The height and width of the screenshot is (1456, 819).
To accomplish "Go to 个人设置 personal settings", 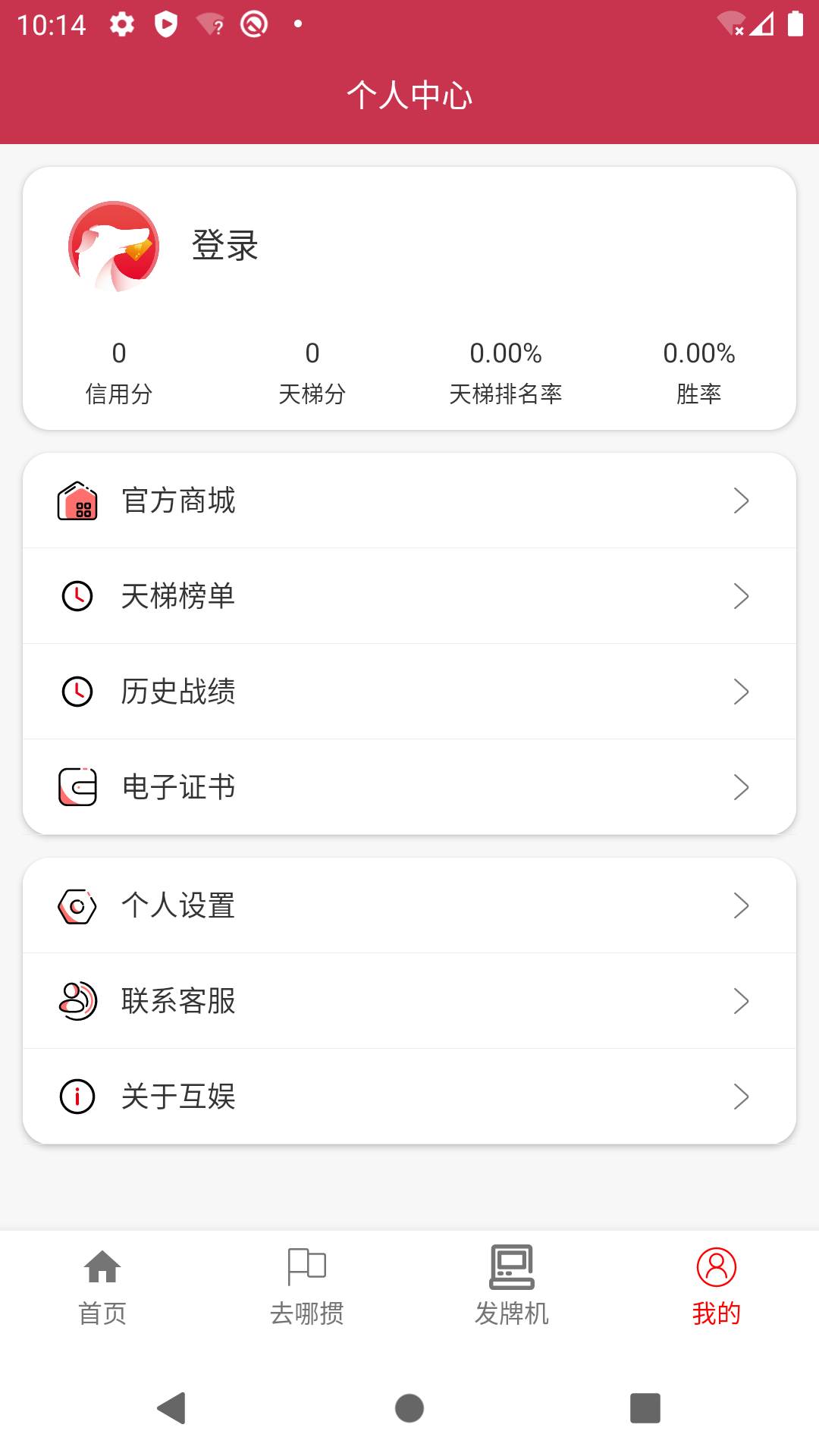I will (409, 905).
